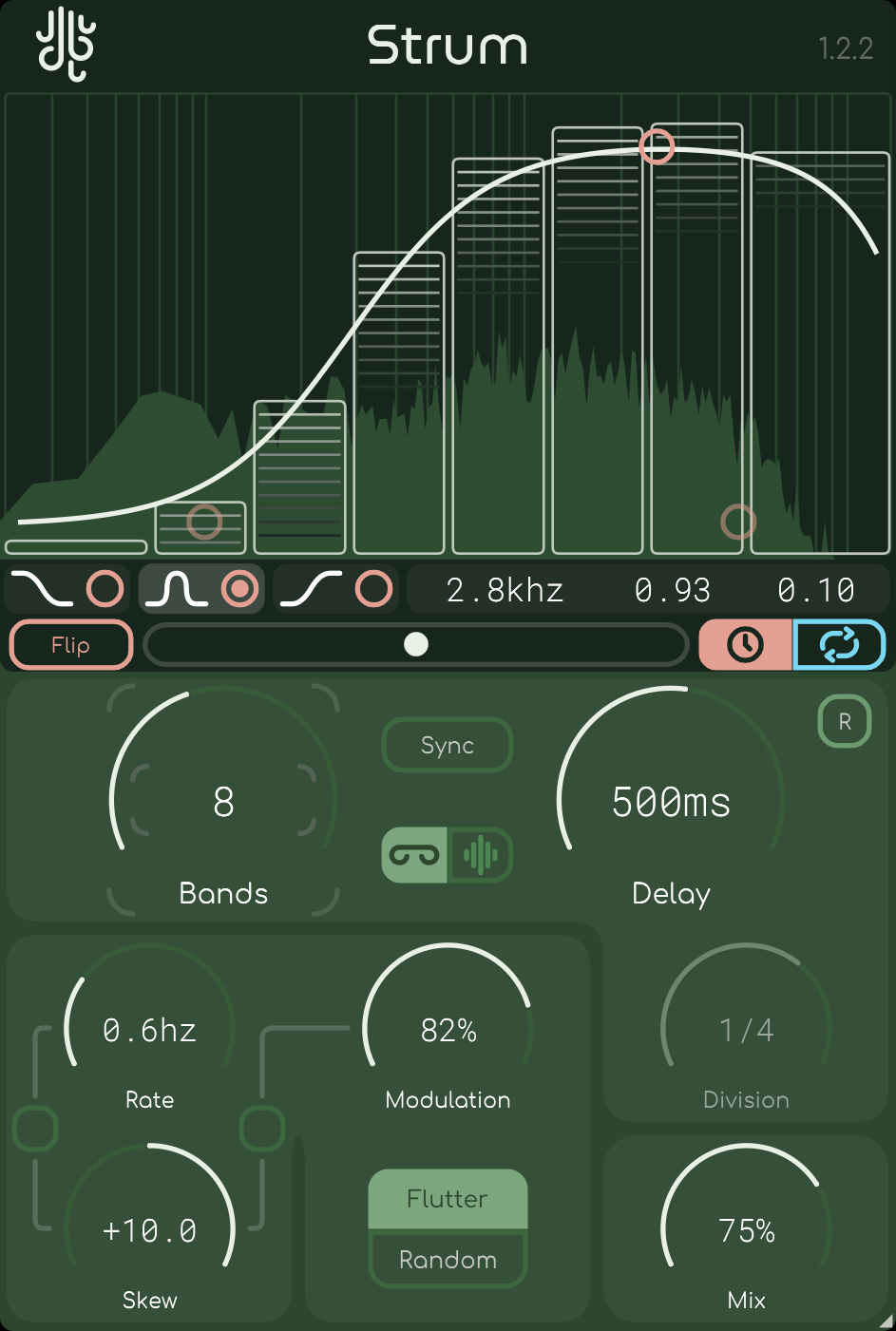The image size is (896, 1331).
Task: Tap the Delay knob at 500ms
Action: coord(671,802)
